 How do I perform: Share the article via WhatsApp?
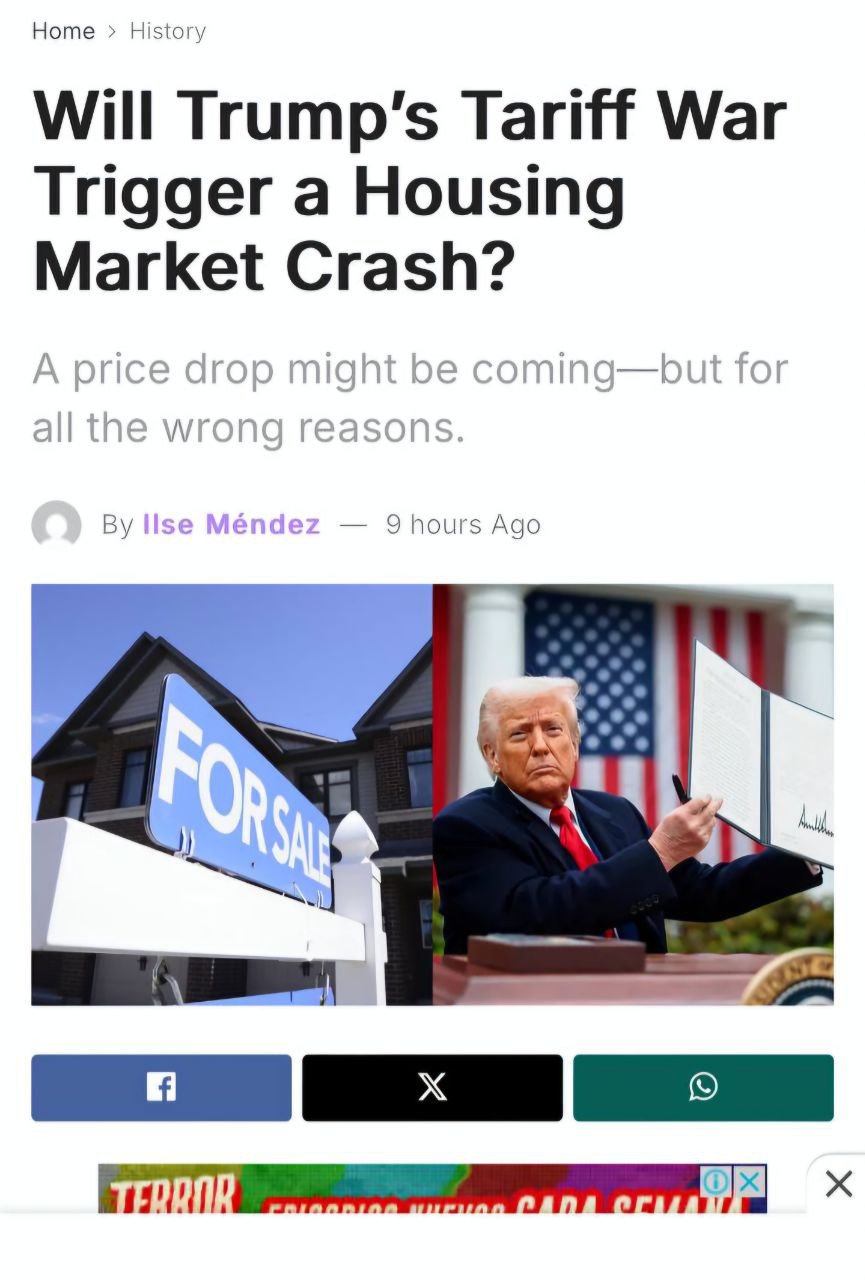tap(703, 1087)
